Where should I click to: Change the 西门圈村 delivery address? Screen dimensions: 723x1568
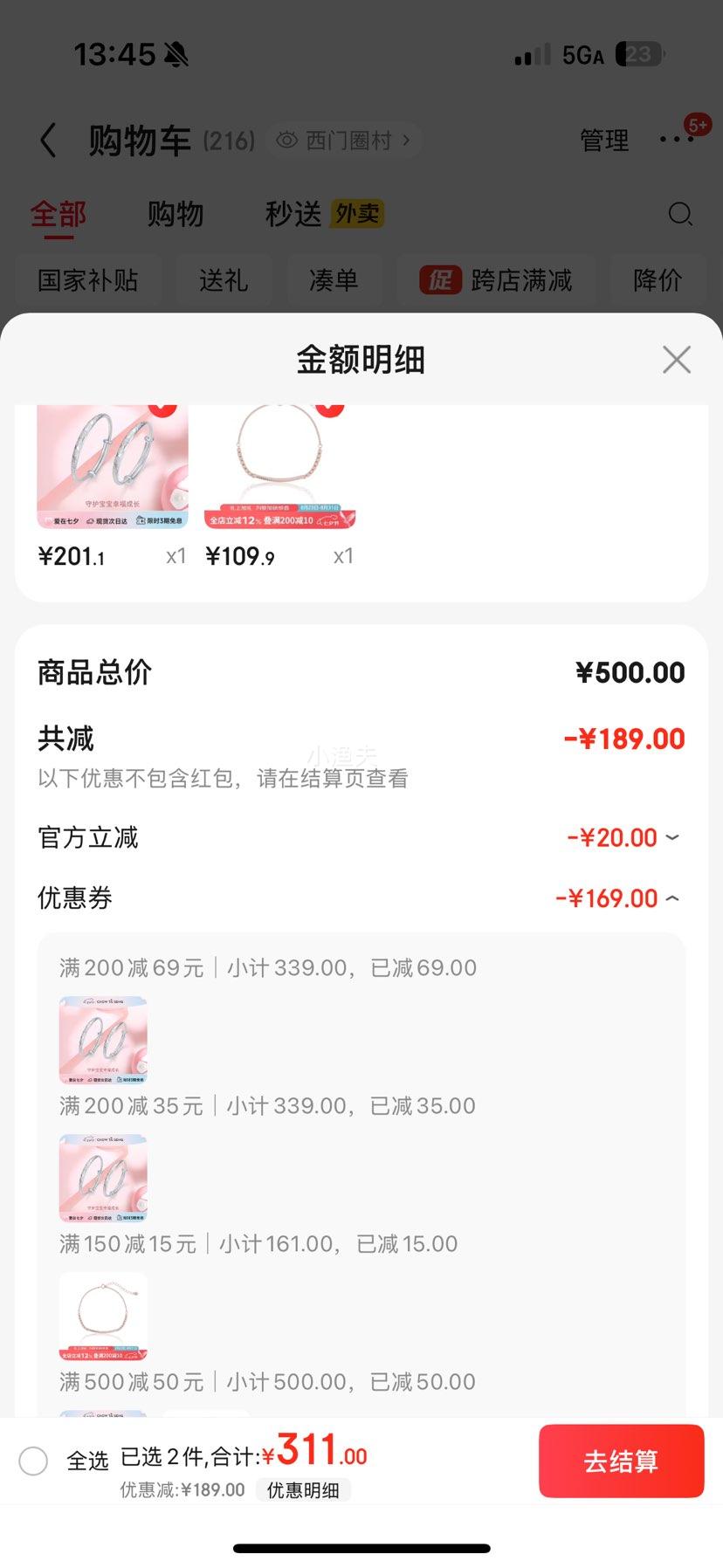point(346,140)
